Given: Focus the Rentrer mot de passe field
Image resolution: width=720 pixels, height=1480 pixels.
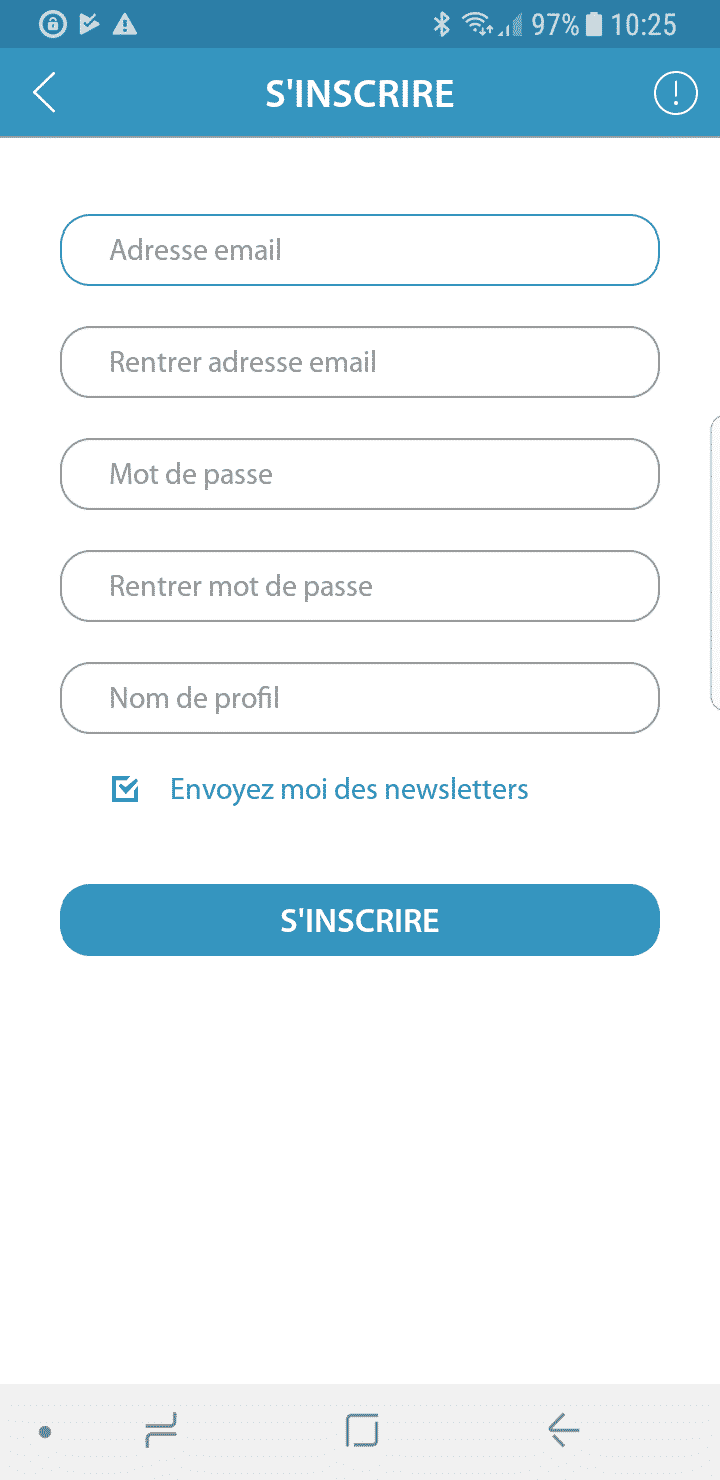Looking at the screenshot, I should click(360, 586).
